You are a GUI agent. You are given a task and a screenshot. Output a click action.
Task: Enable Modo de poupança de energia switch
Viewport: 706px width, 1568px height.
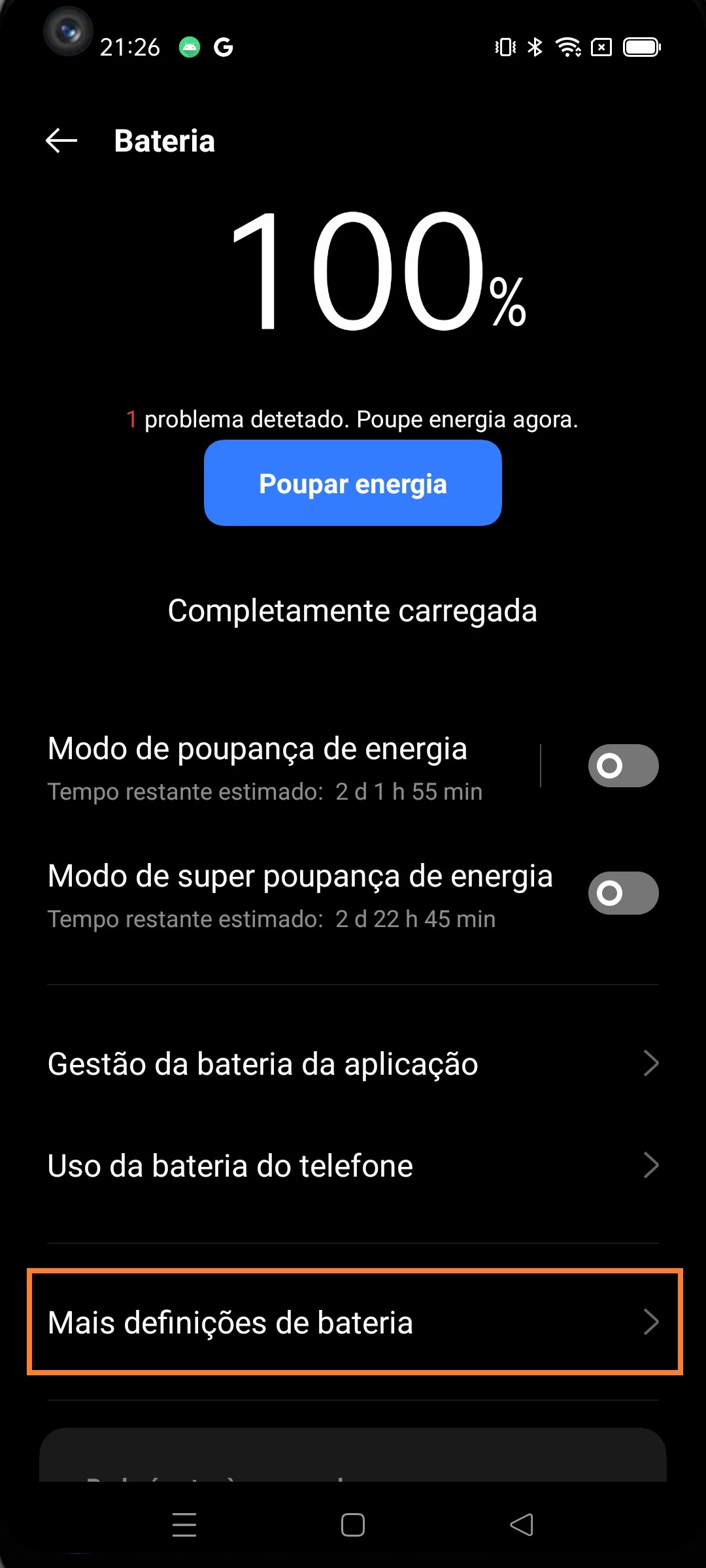coord(622,766)
